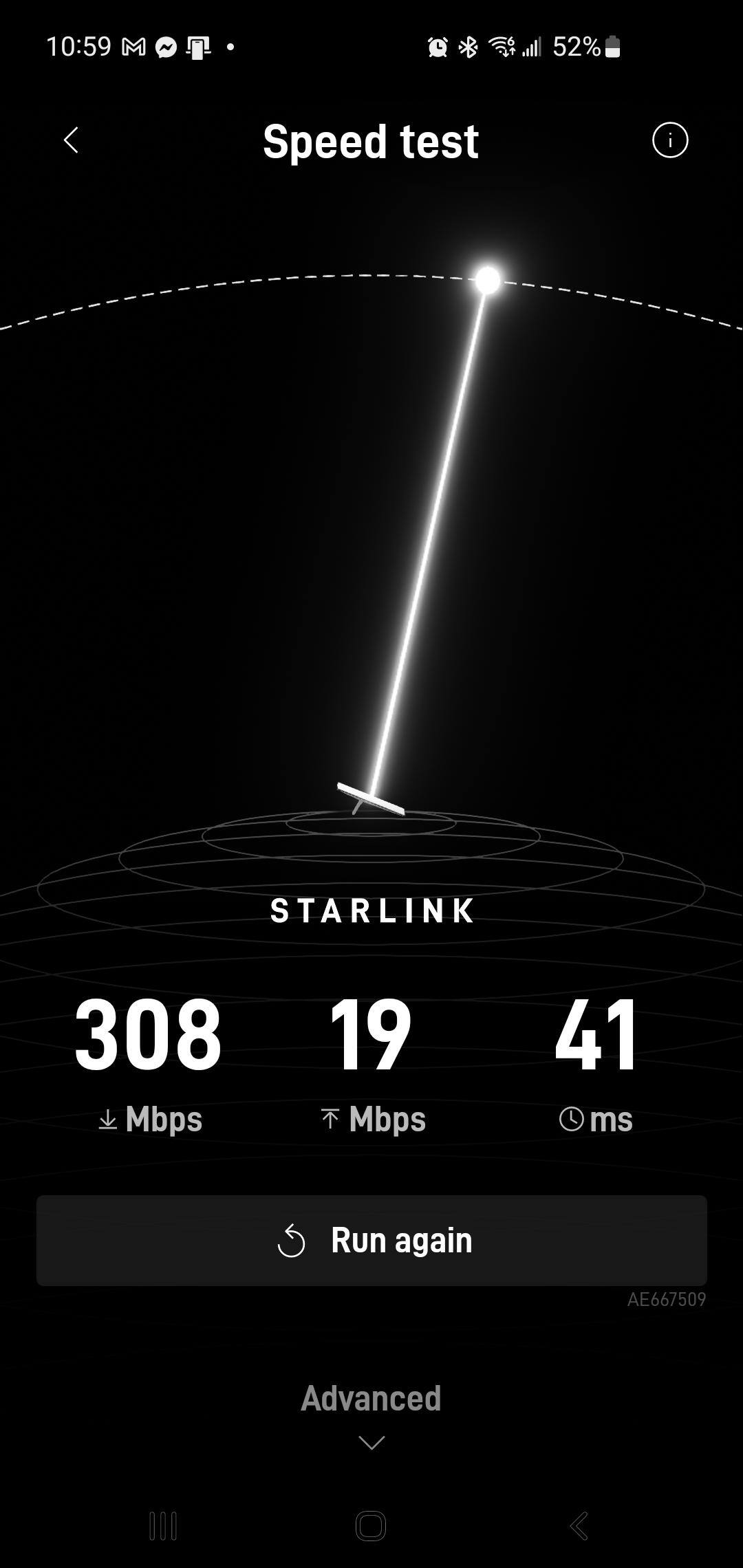Open the system recent apps view
This screenshot has height=1568, width=743.
[163, 1526]
